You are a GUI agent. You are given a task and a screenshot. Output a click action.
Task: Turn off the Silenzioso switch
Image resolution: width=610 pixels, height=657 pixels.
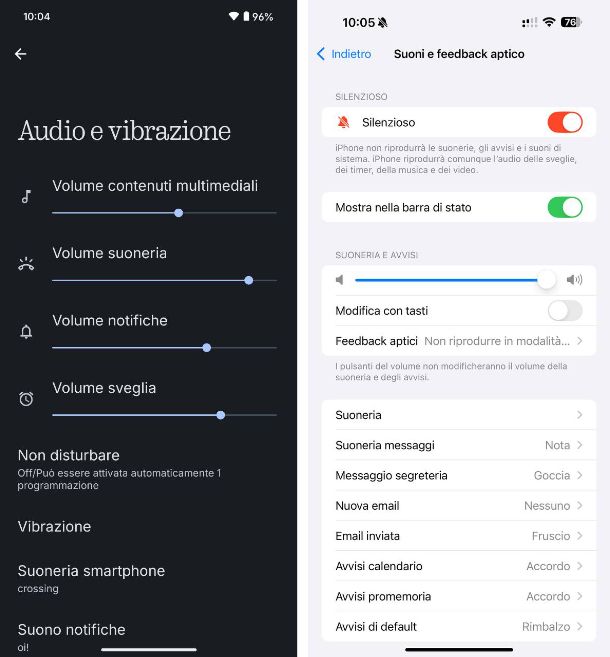click(564, 122)
